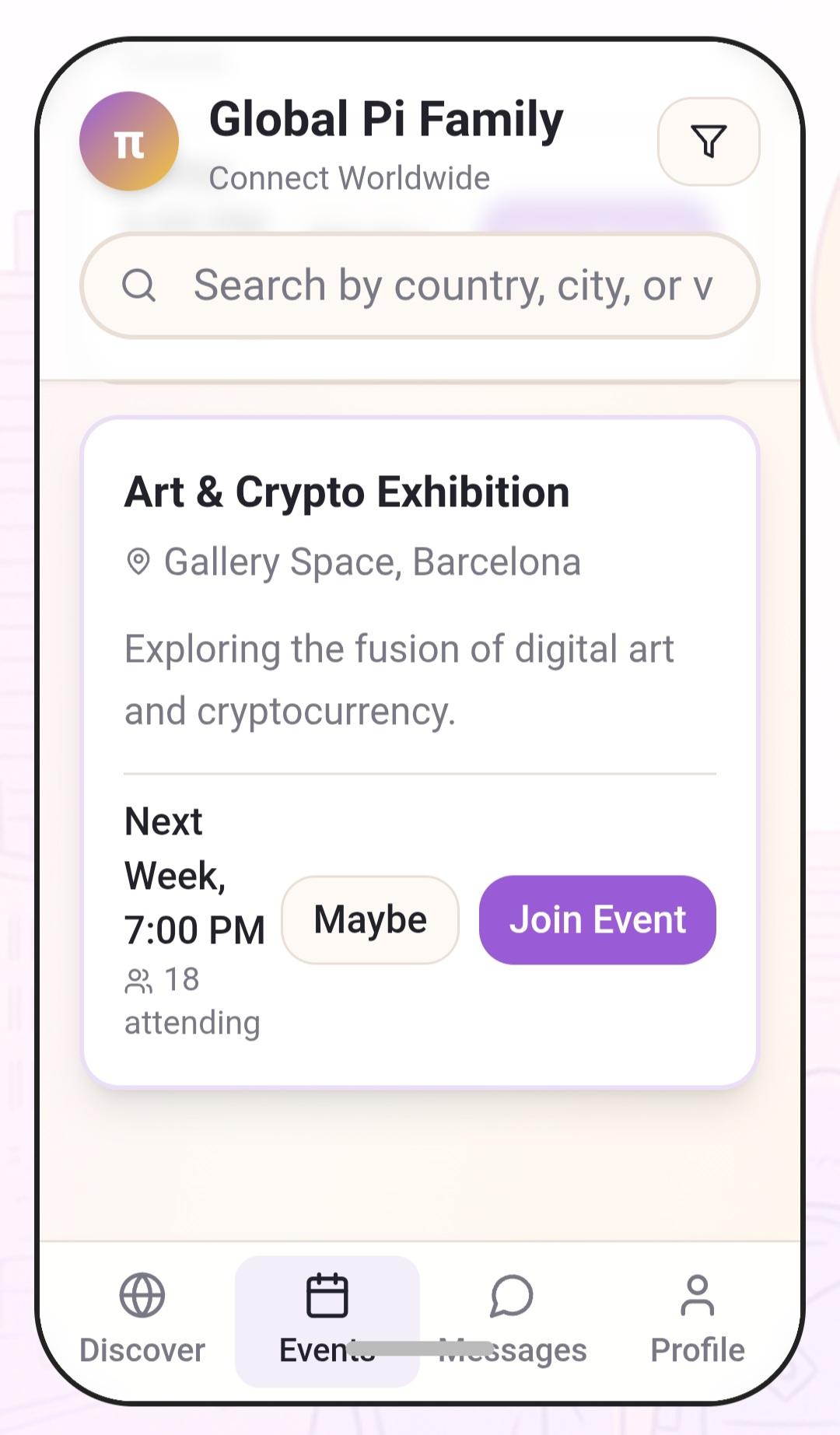Open the filter options
Image resolution: width=840 pixels, height=1435 pixels.
coord(709,142)
